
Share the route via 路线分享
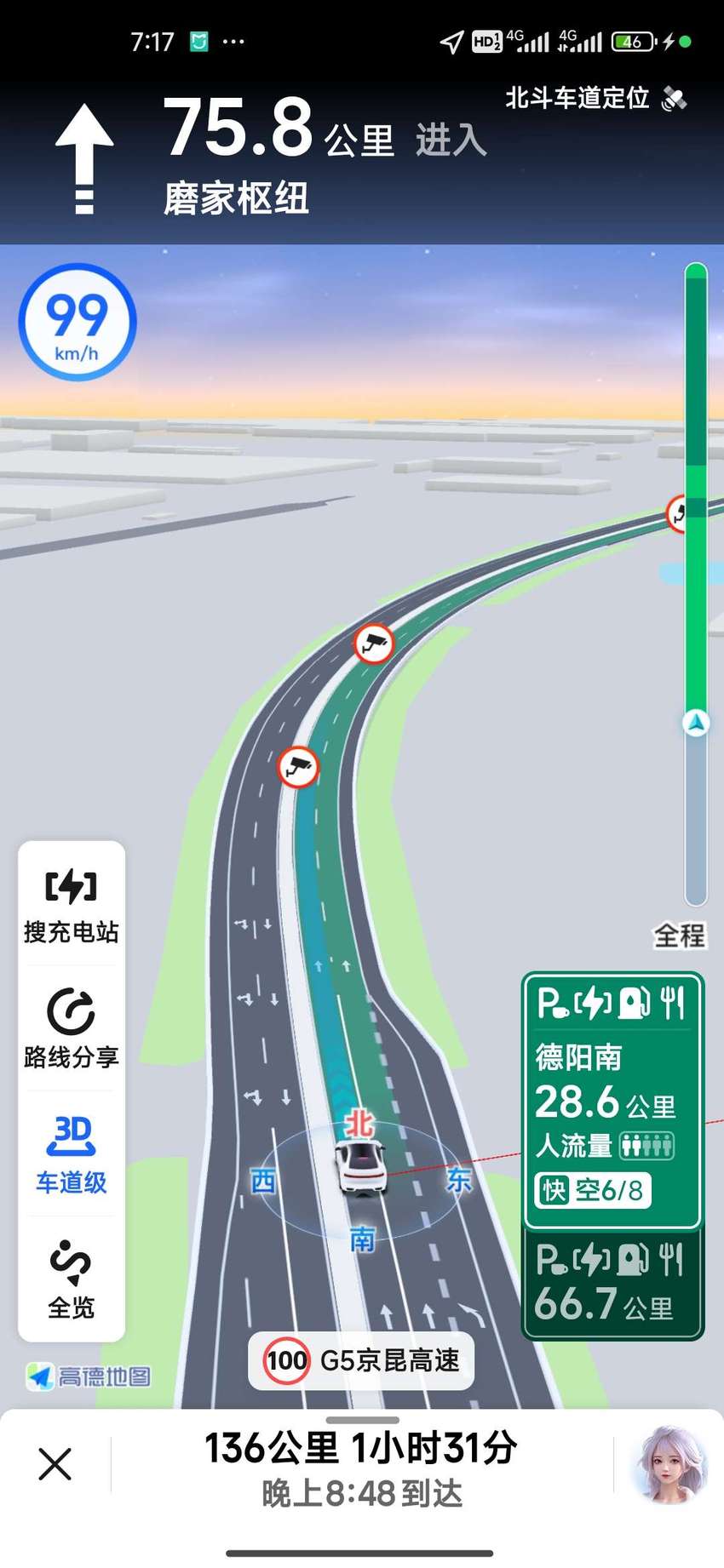pos(72,1029)
